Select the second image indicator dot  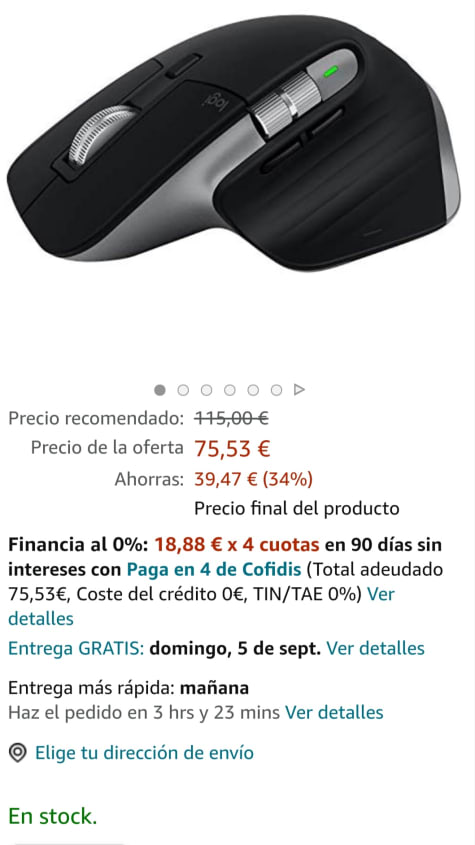tap(183, 390)
